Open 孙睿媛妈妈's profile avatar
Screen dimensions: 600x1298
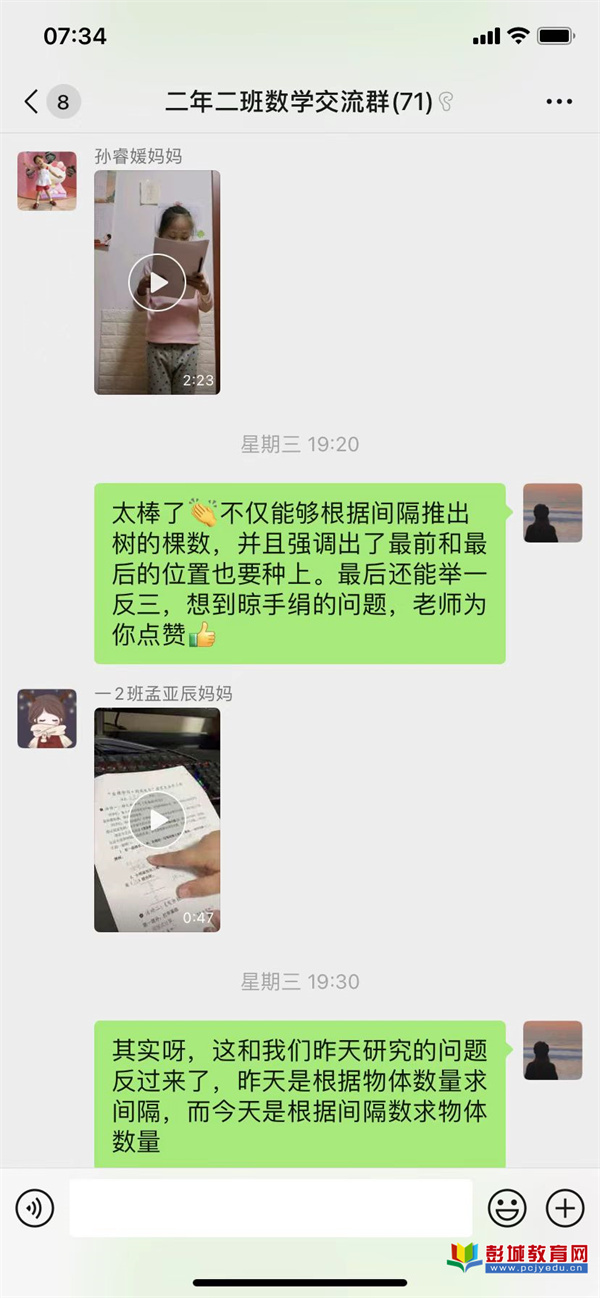[x=47, y=181]
